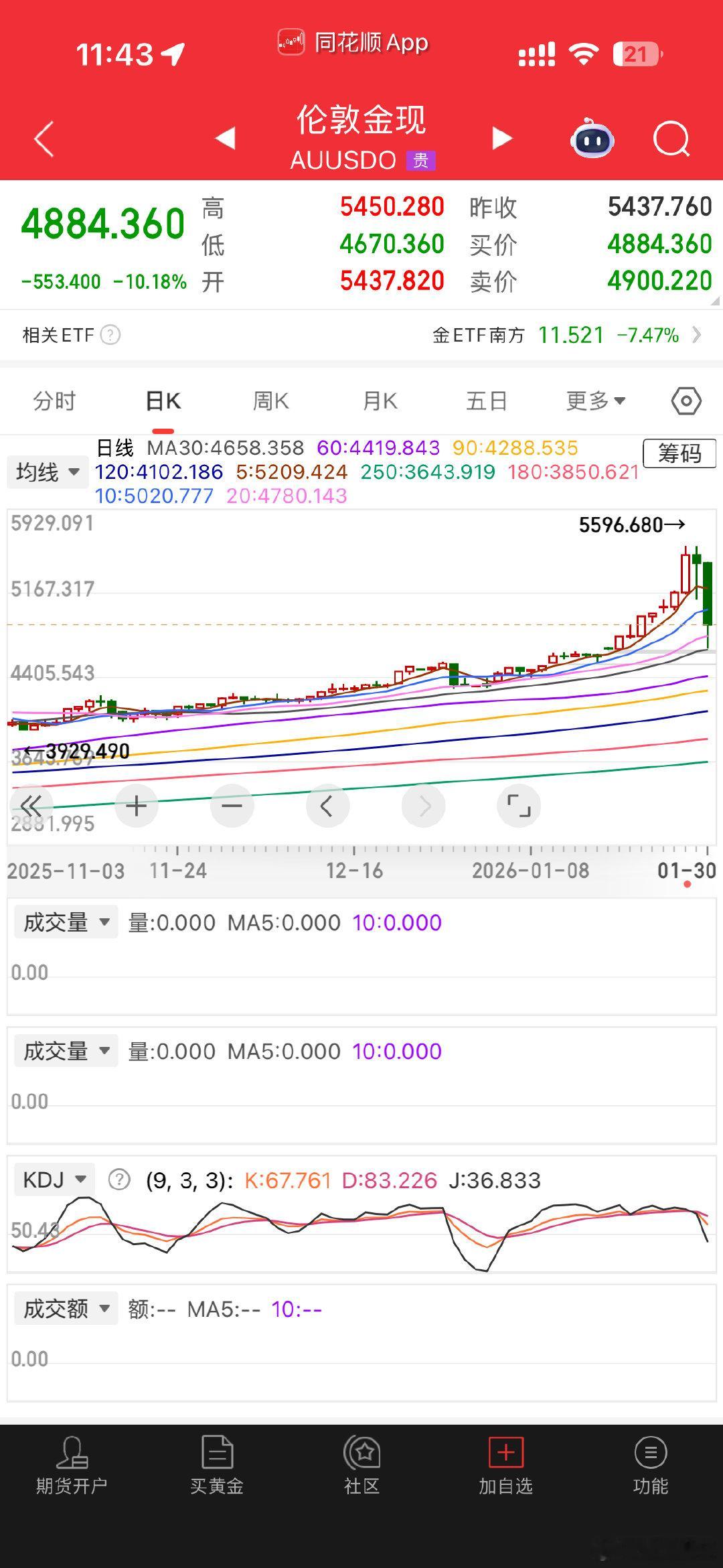This screenshot has height=1568, width=723.
Task: Zoom out of chart using minus icon
Action: [x=232, y=806]
